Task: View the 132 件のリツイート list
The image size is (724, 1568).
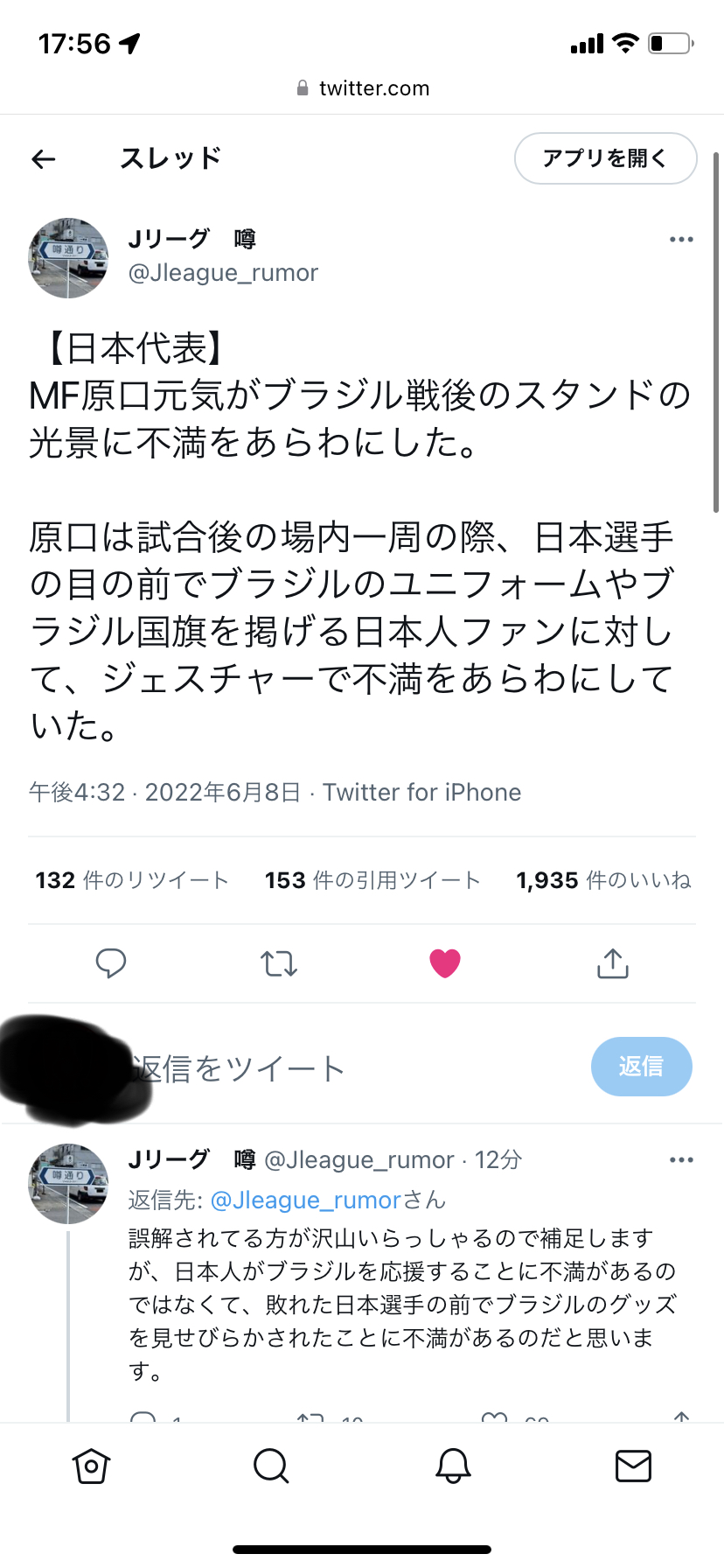Action: (x=132, y=880)
